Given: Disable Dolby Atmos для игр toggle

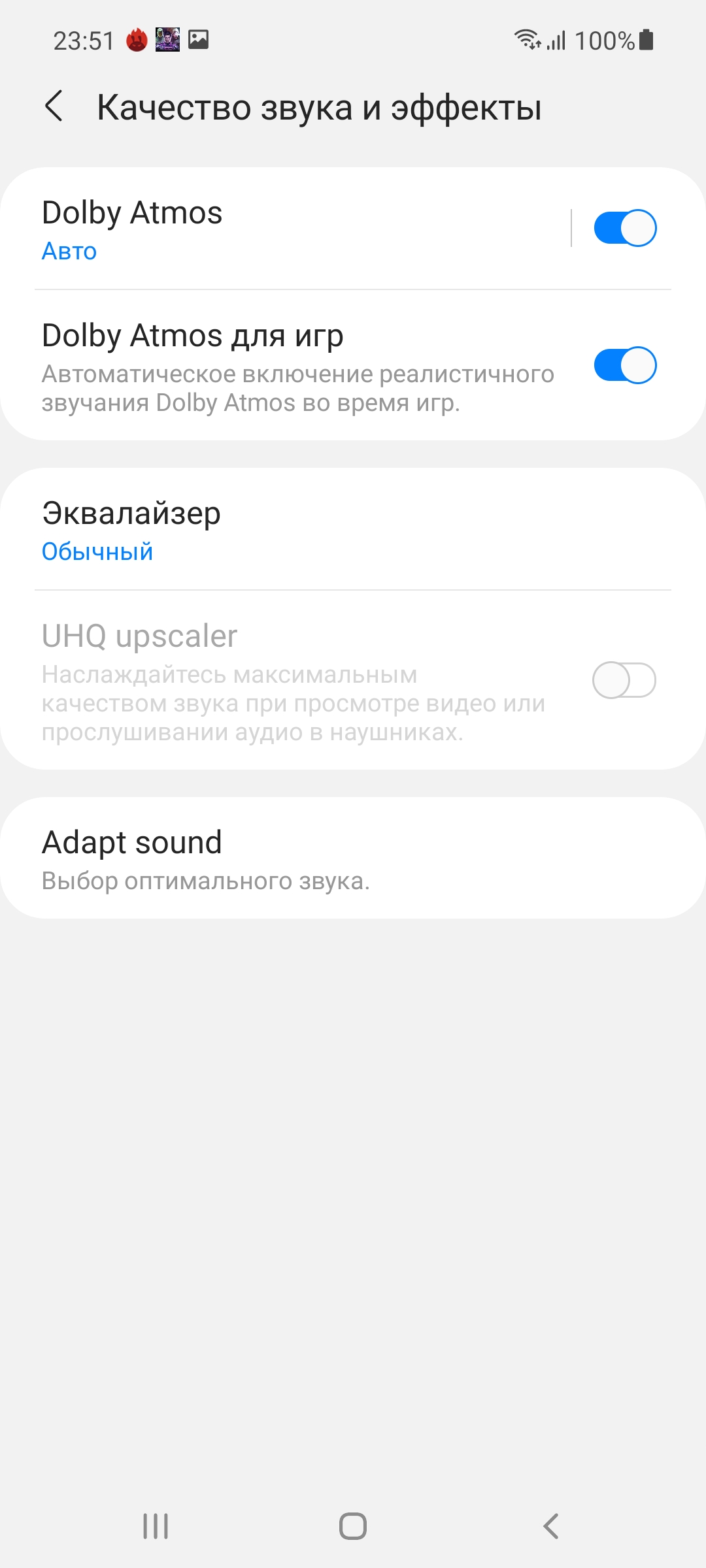Looking at the screenshot, I should coord(624,366).
